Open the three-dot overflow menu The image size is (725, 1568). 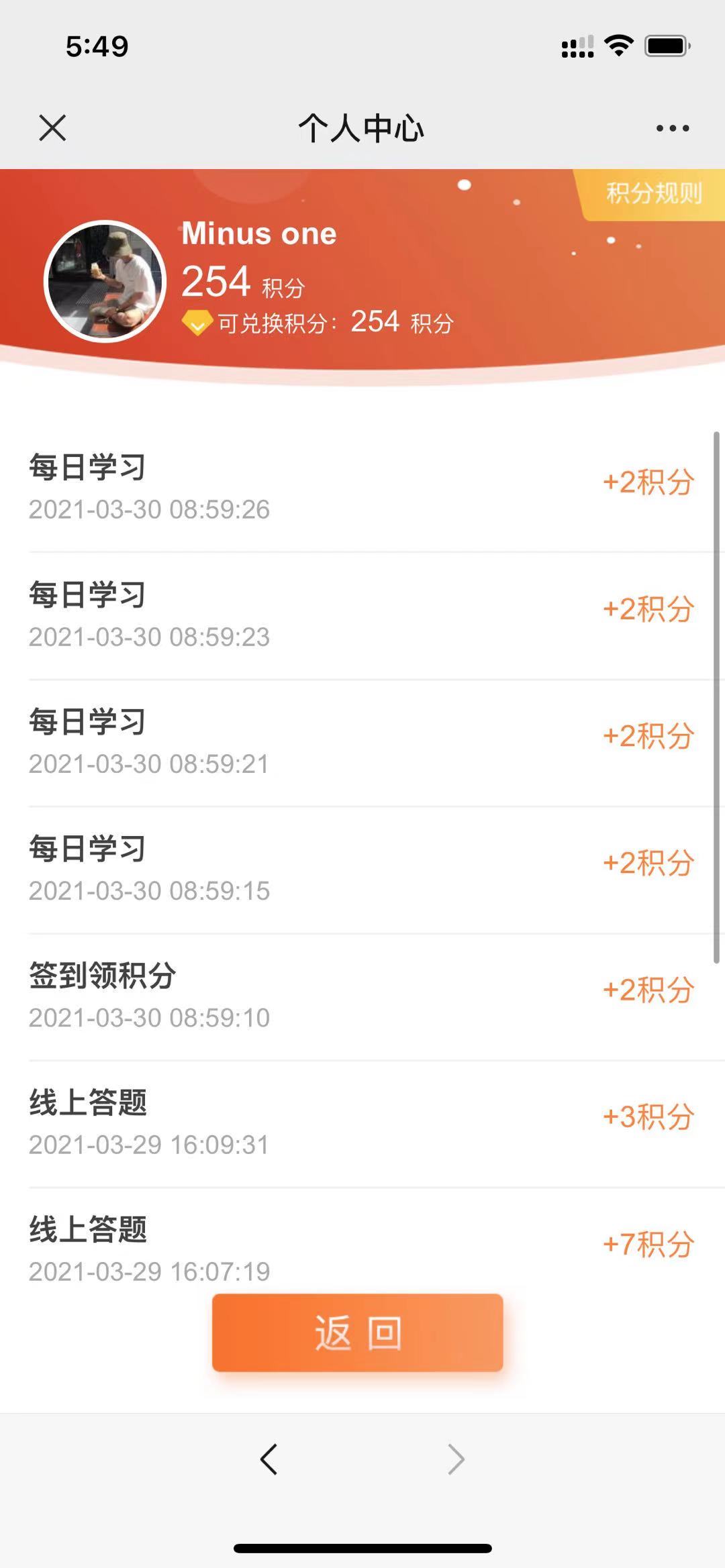672,128
